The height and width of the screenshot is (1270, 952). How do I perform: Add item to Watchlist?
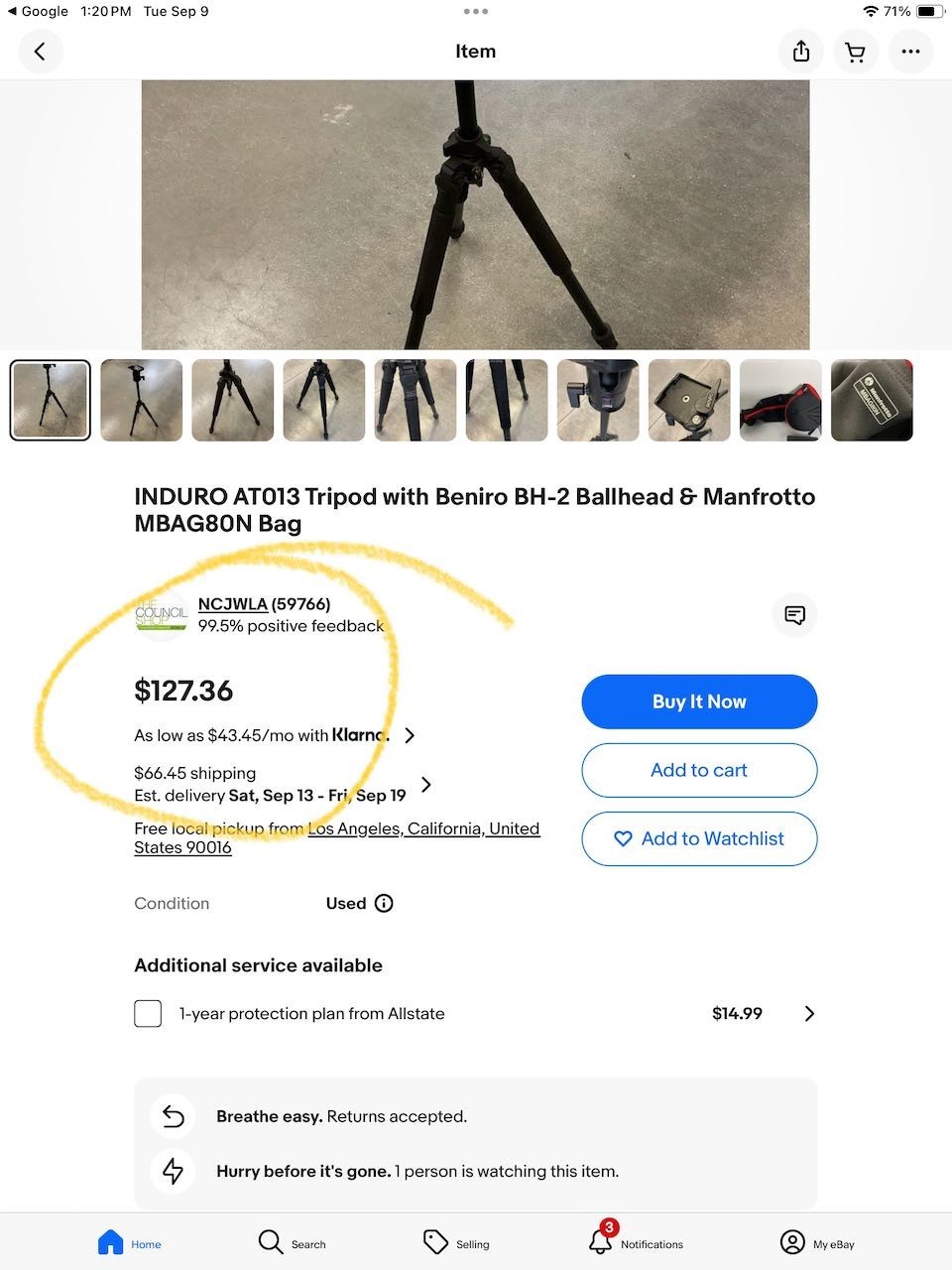coord(699,838)
